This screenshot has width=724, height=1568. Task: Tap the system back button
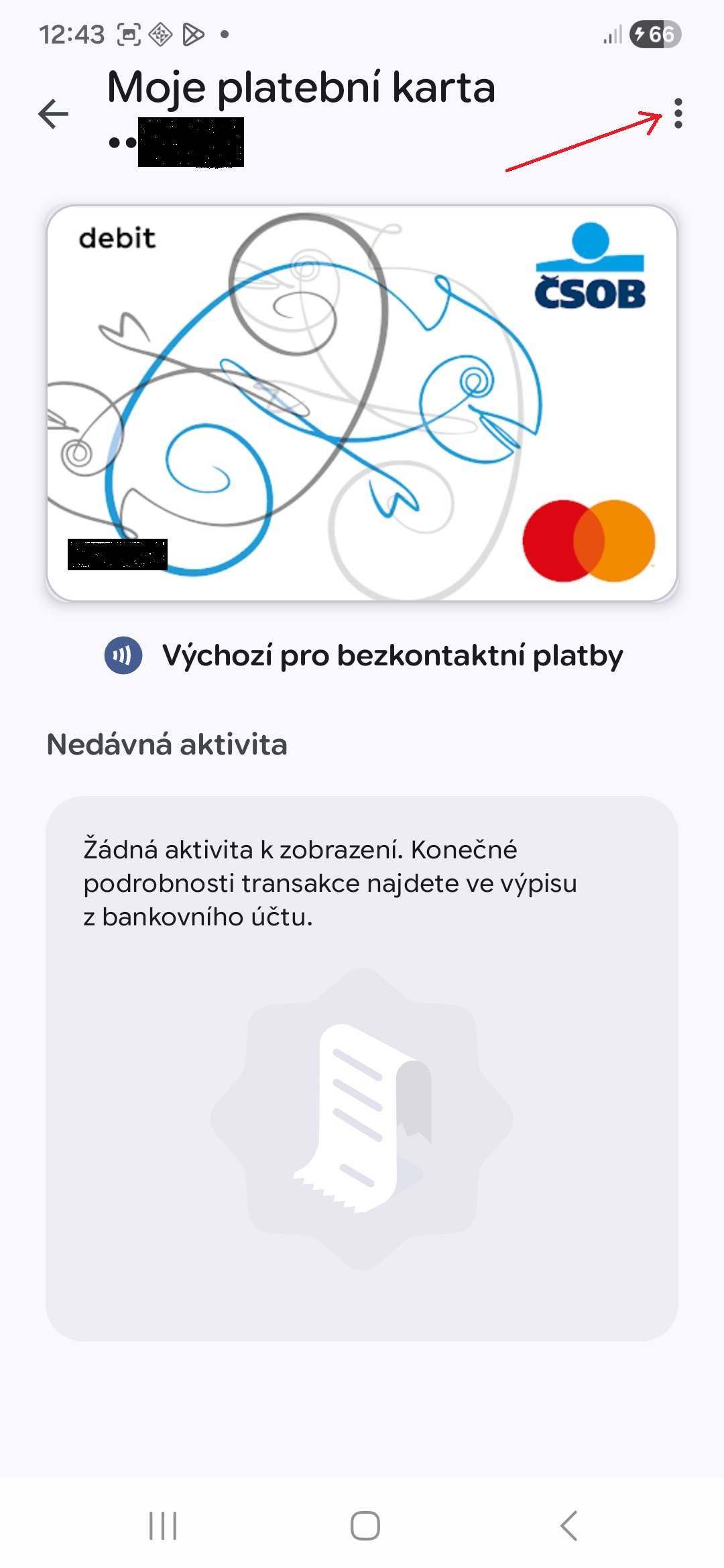click(x=568, y=1526)
